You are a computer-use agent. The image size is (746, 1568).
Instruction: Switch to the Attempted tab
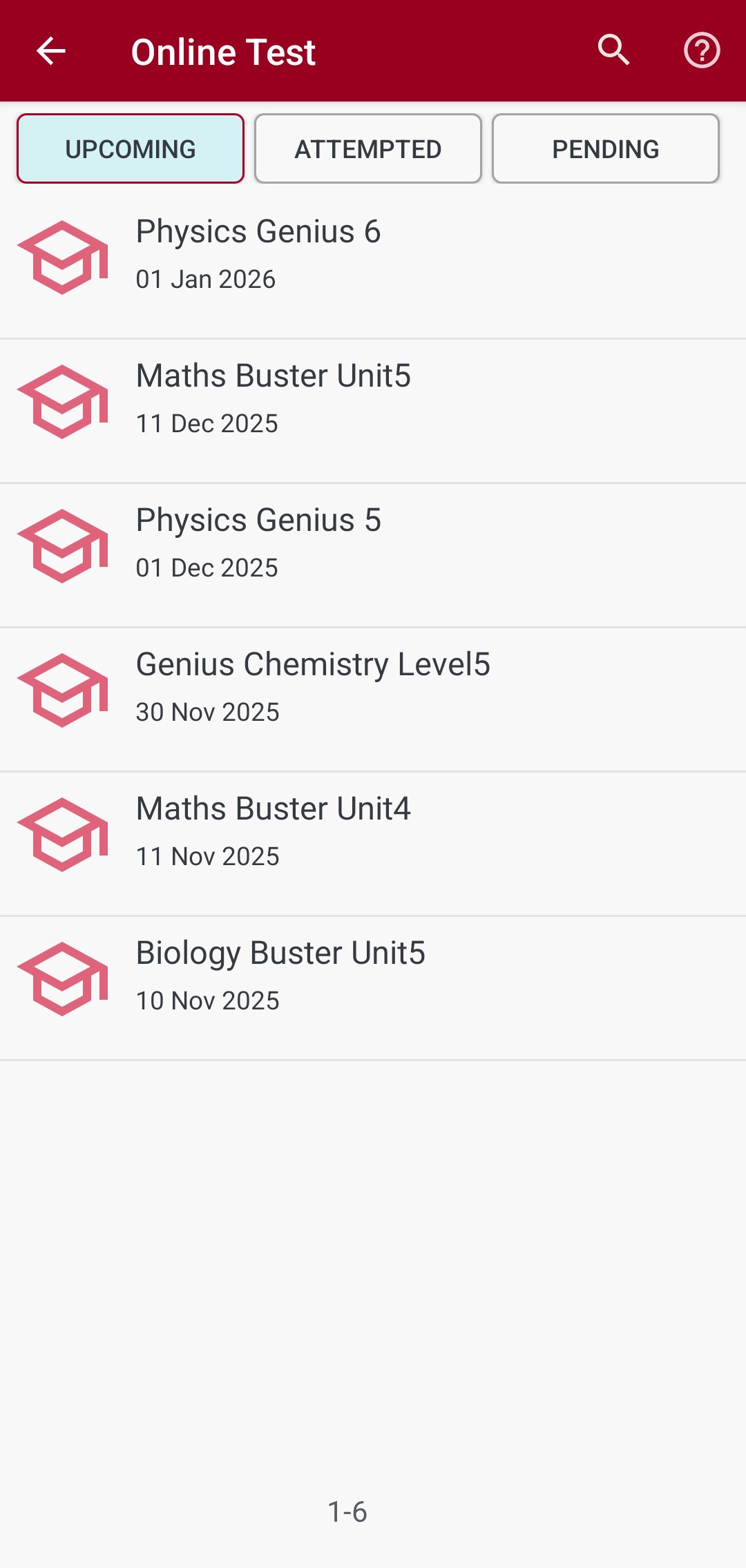pos(368,149)
